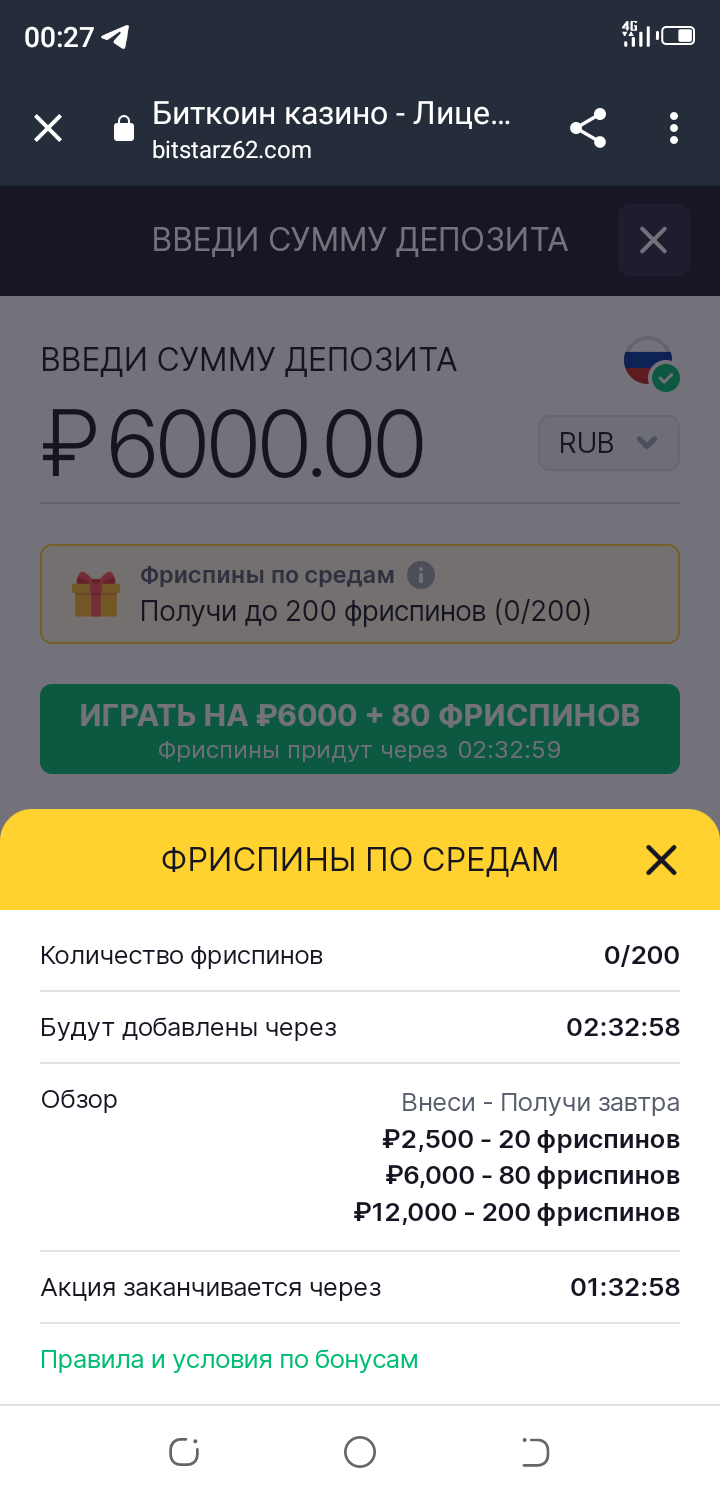The height and width of the screenshot is (1500, 720).
Task: Share the current page
Action: click(588, 128)
